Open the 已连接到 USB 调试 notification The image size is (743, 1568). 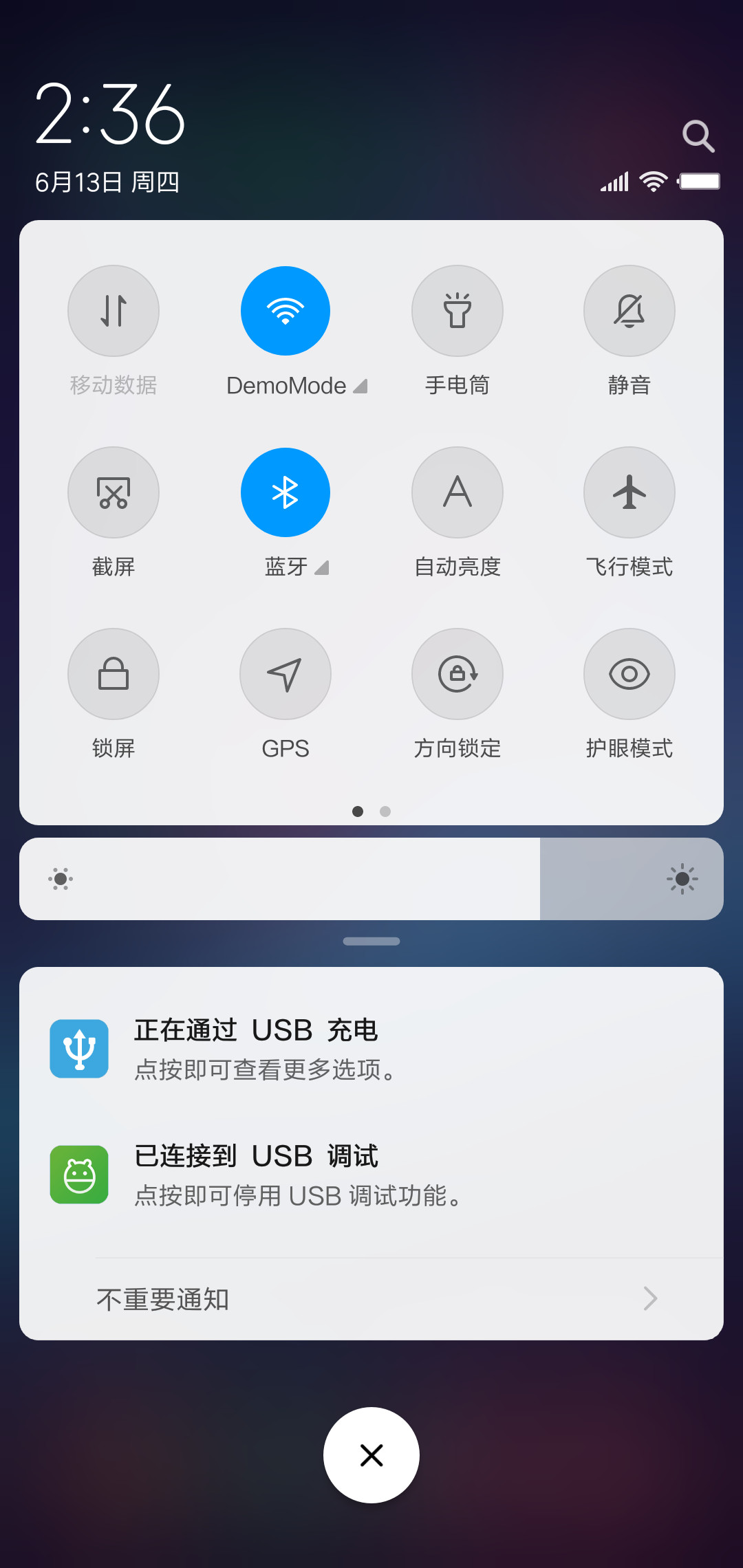coord(371,1175)
